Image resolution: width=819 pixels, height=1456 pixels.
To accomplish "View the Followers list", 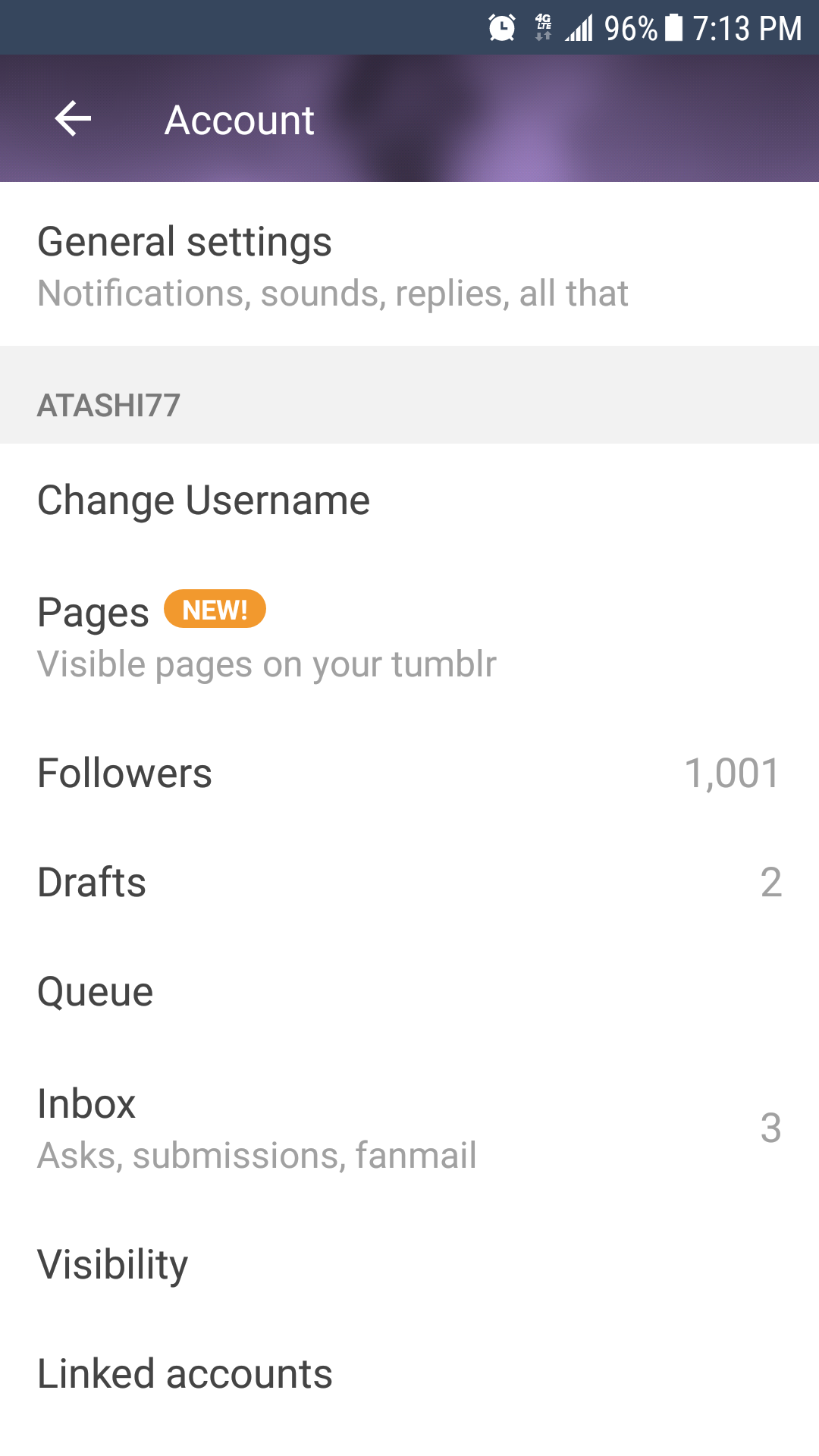I will [409, 773].
